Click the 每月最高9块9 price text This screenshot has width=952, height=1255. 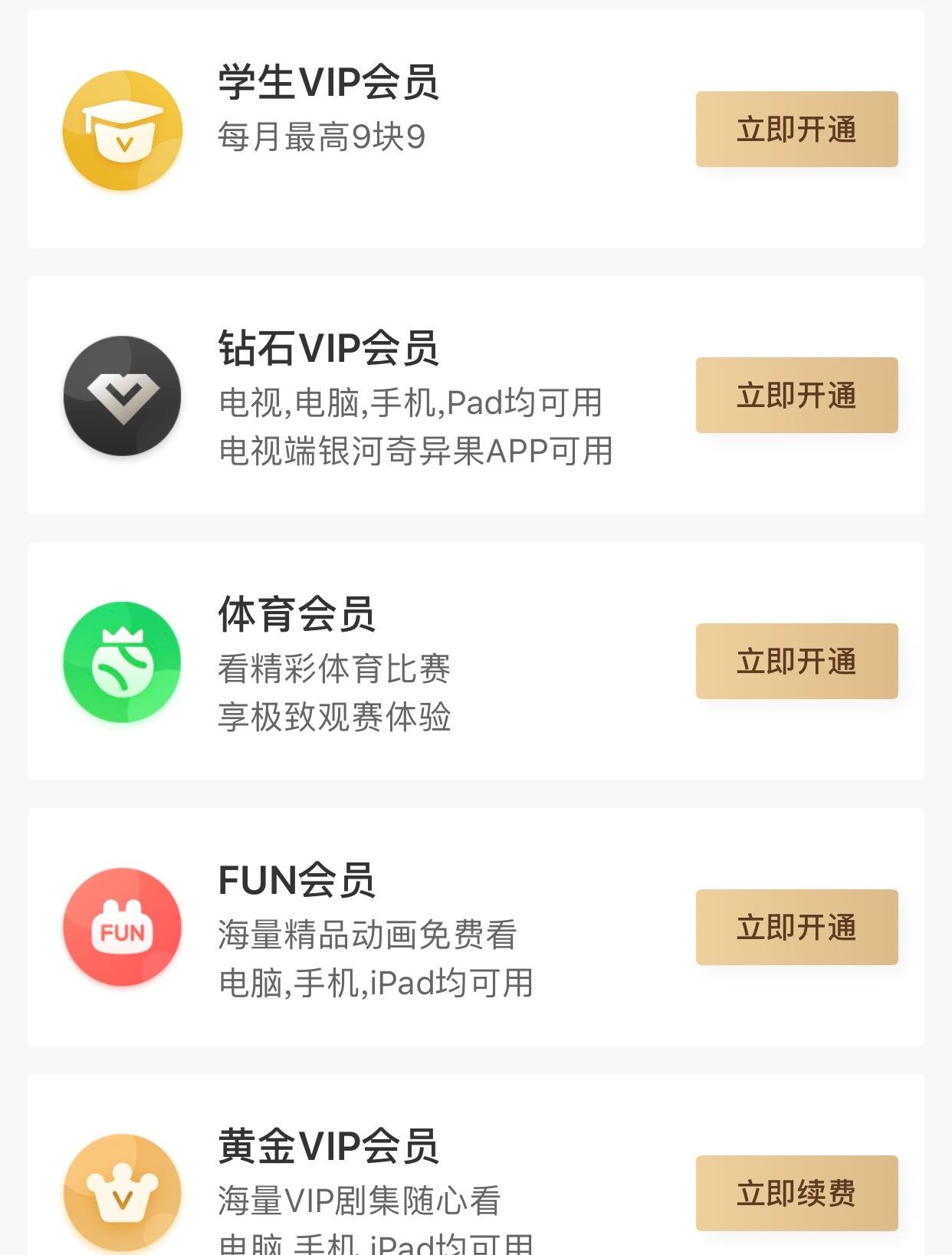(x=322, y=140)
